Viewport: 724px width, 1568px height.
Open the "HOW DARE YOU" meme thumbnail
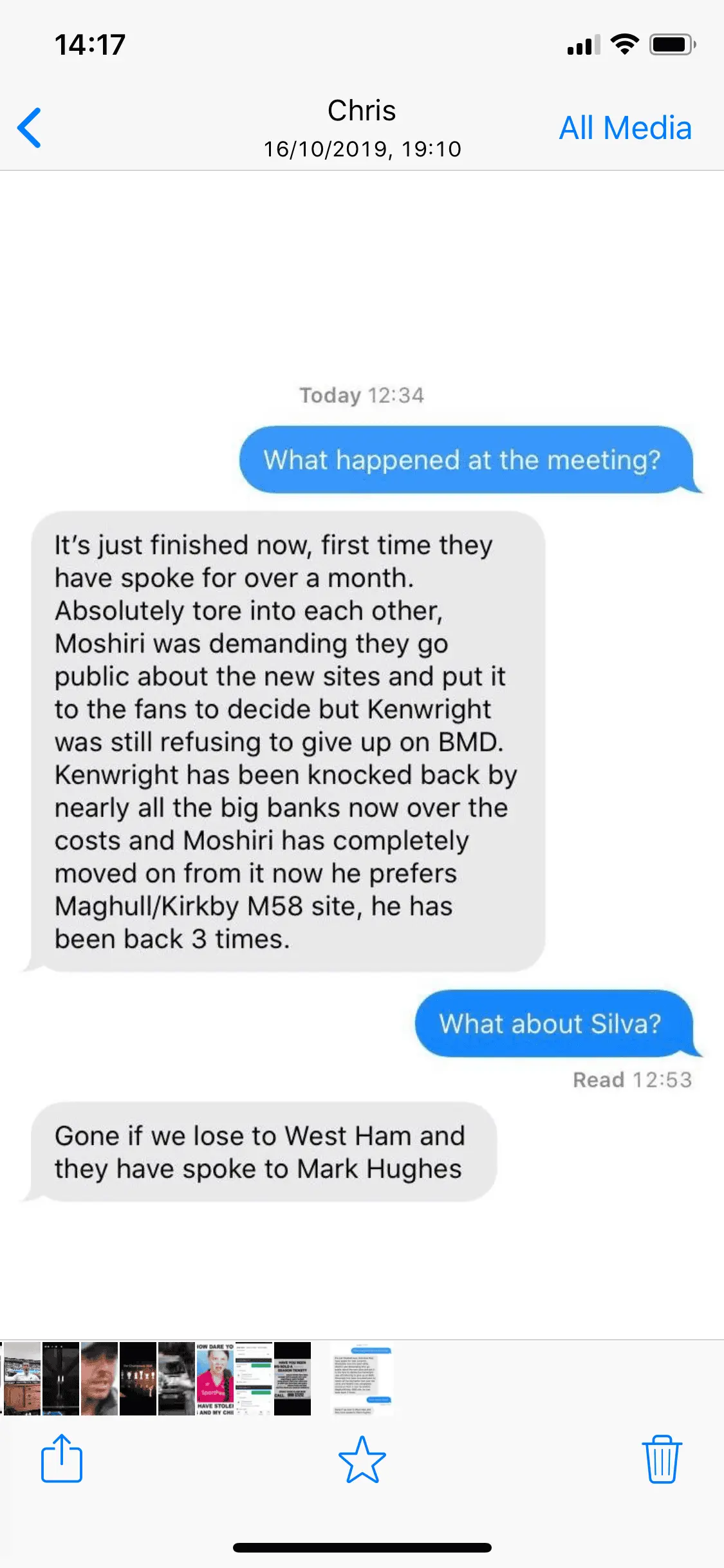pos(214,1378)
